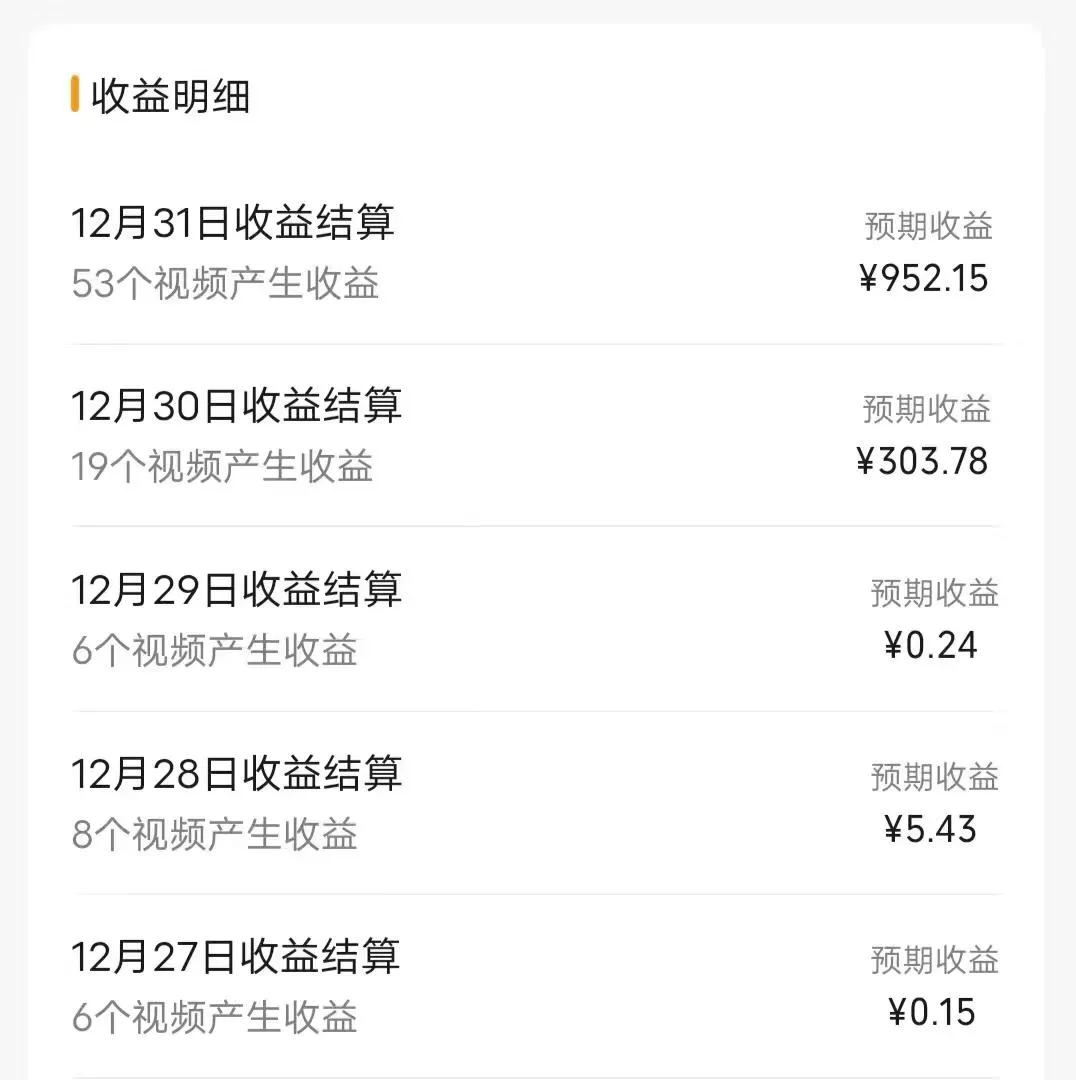Click 预期收益 label on the Dec 30 row
Screen dimensions: 1076x1080
click(928, 410)
